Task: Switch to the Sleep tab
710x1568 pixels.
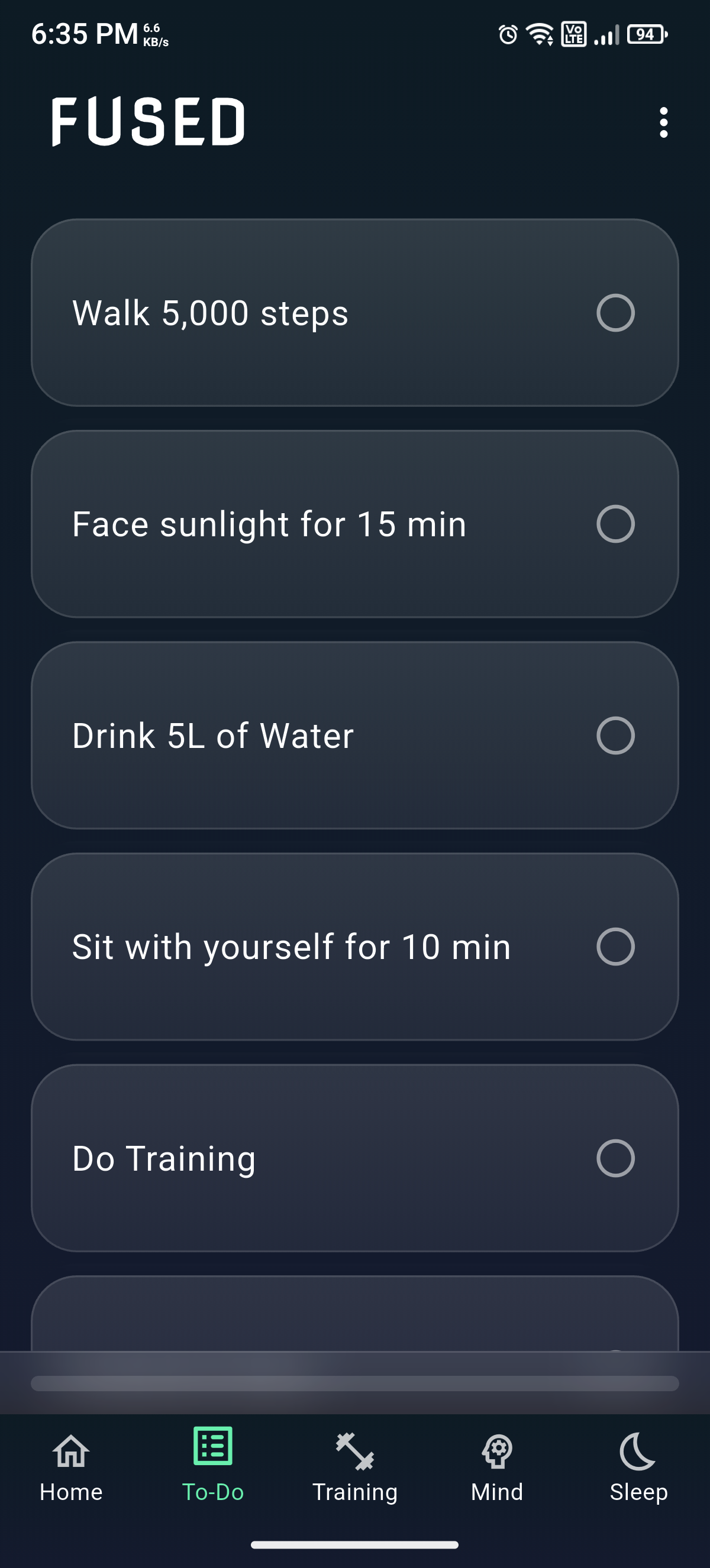Action: (638, 1467)
